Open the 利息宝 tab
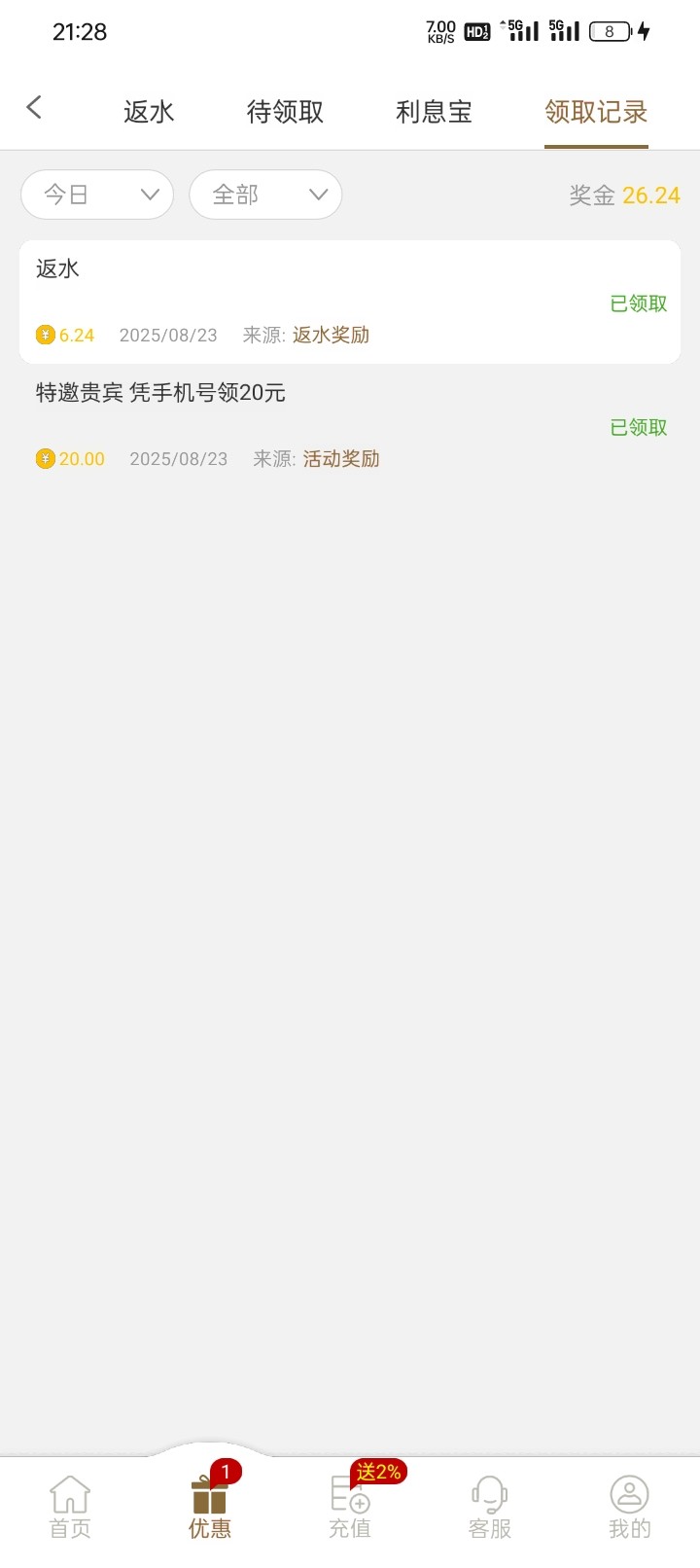This screenshot has height=1568, width=700. 434,112
